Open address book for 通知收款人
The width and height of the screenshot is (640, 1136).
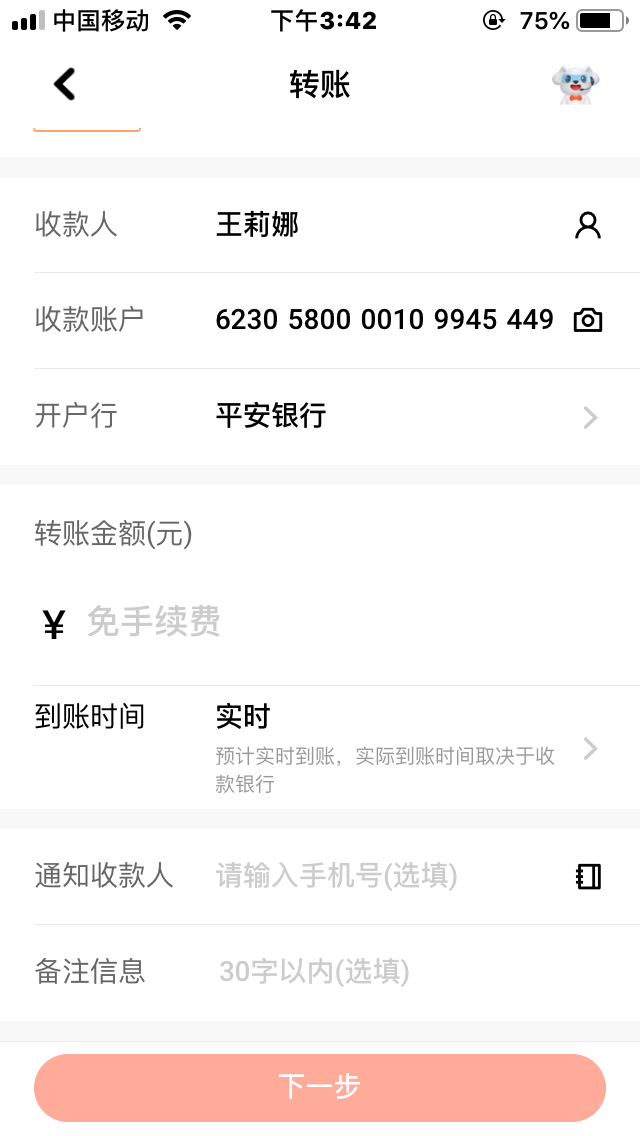(x=588, y=876)
